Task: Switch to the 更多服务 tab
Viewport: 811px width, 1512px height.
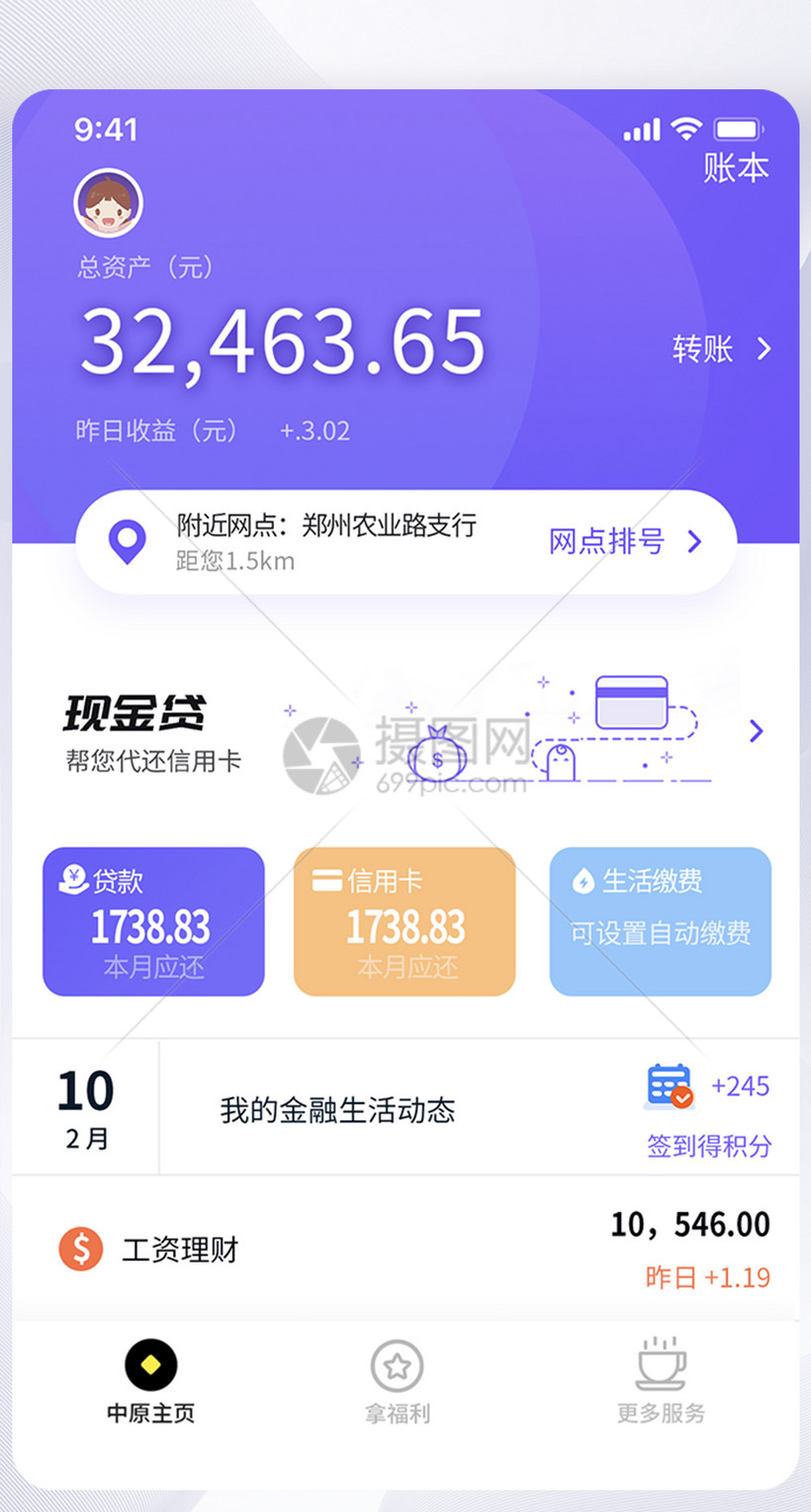Action: point(661,1382)
